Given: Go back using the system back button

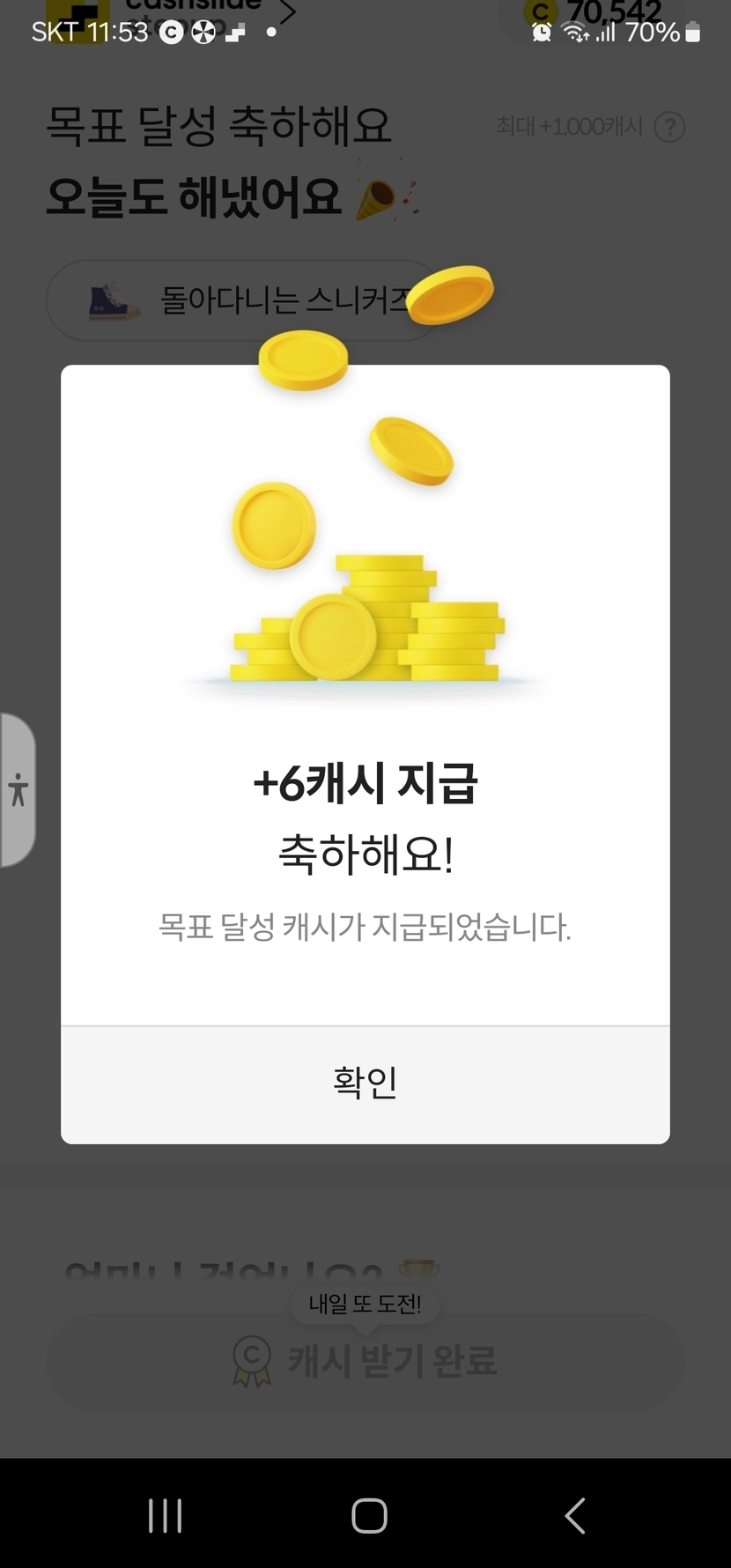Looking at the screenshot, I should 574,1516.
